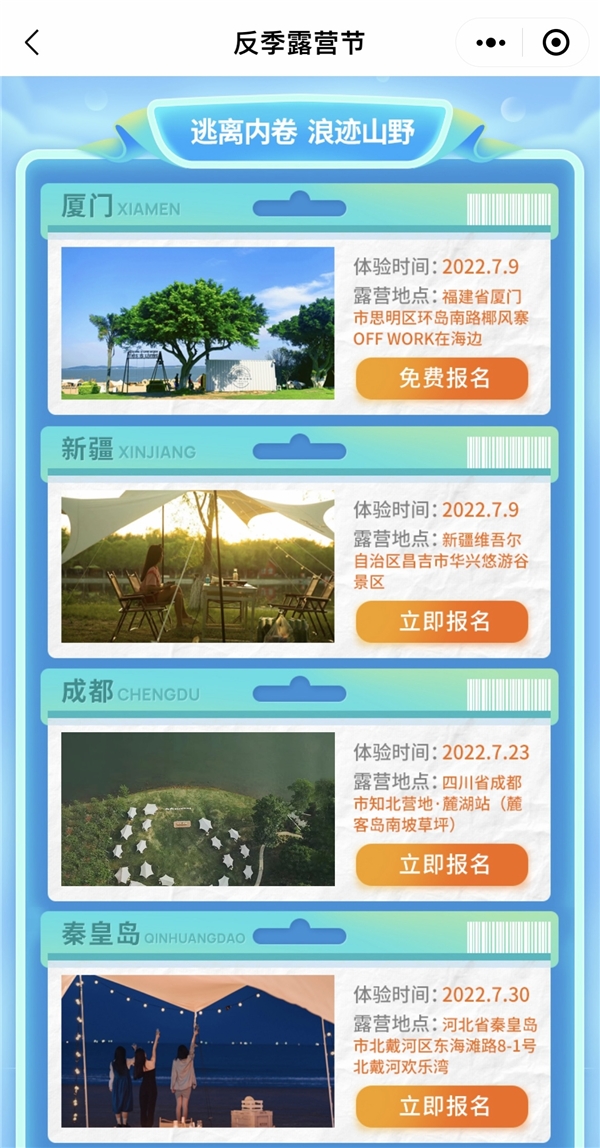600x1148 pixels.
Task: Register for the Qinhuangdao camping event
Action: point(442,1106)
